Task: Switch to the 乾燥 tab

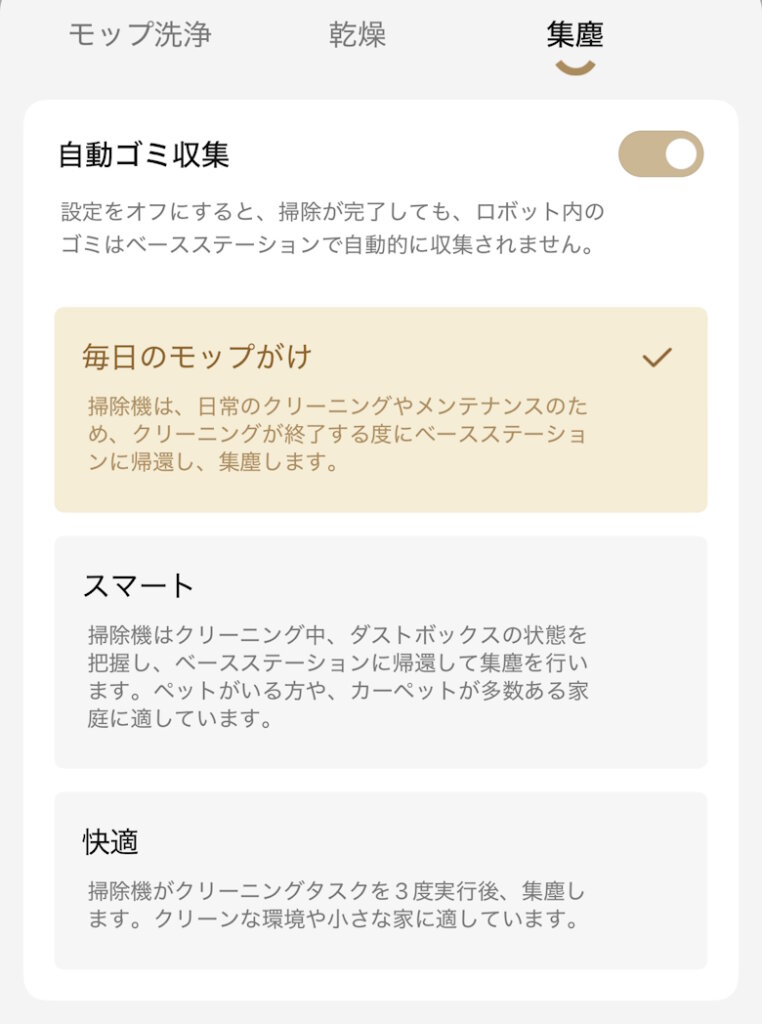Action: tap(357, 35)
